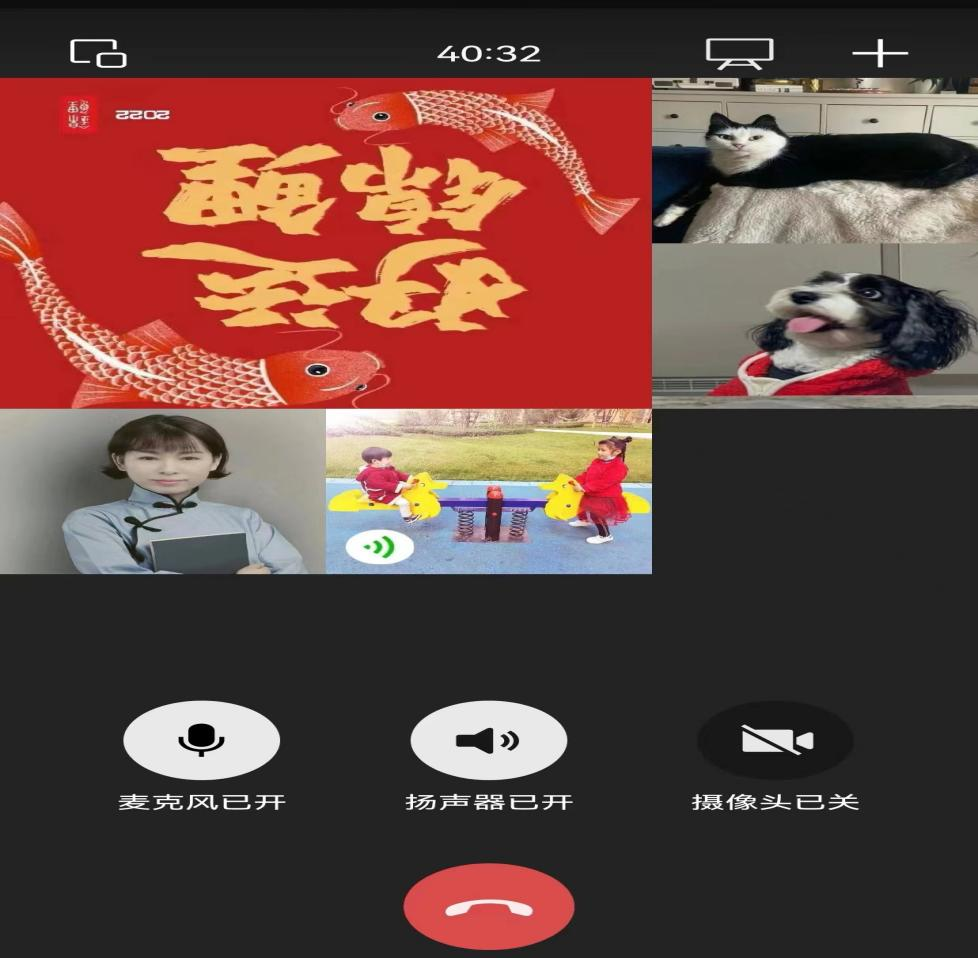Open the screen sharing icon

[x=739, y=53]
